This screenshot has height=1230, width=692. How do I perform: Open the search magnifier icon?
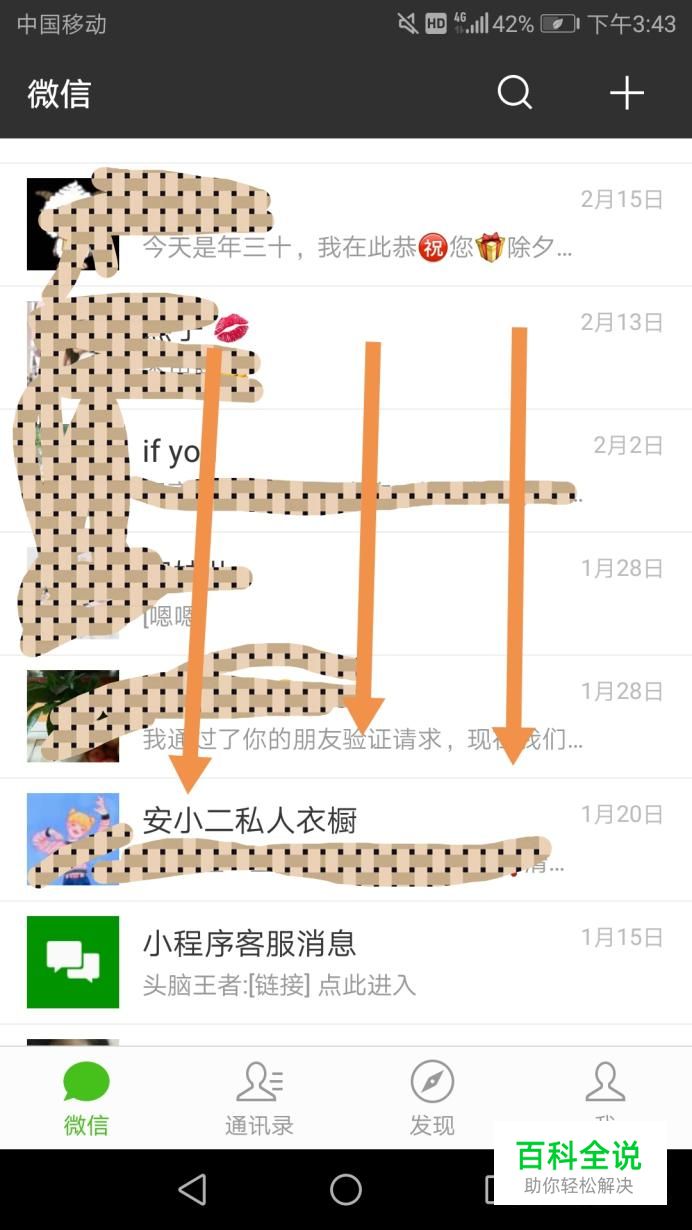point(514,93)
